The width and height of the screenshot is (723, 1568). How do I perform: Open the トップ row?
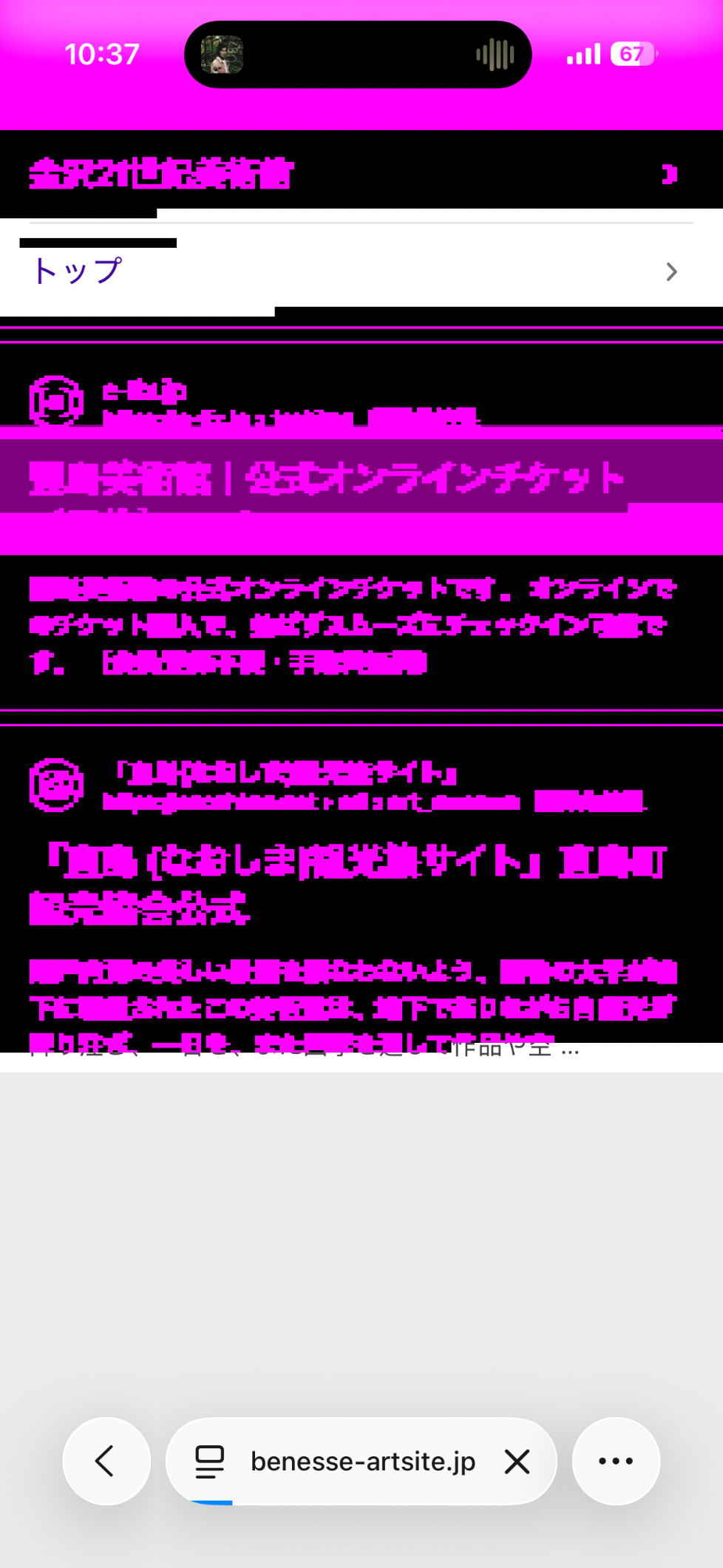[355, 271]
